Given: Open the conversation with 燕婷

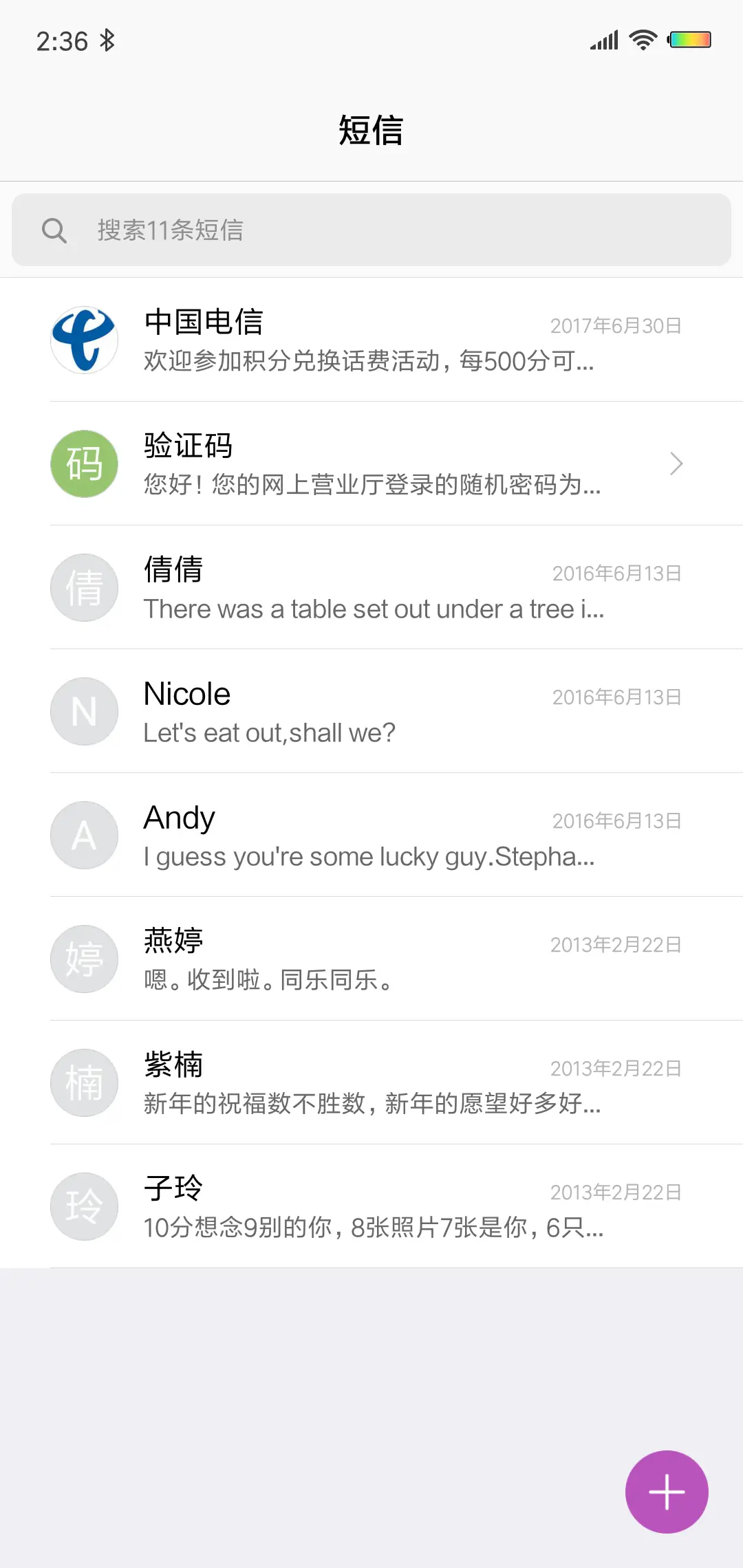Looking at the screenshot, I should 371,959.
